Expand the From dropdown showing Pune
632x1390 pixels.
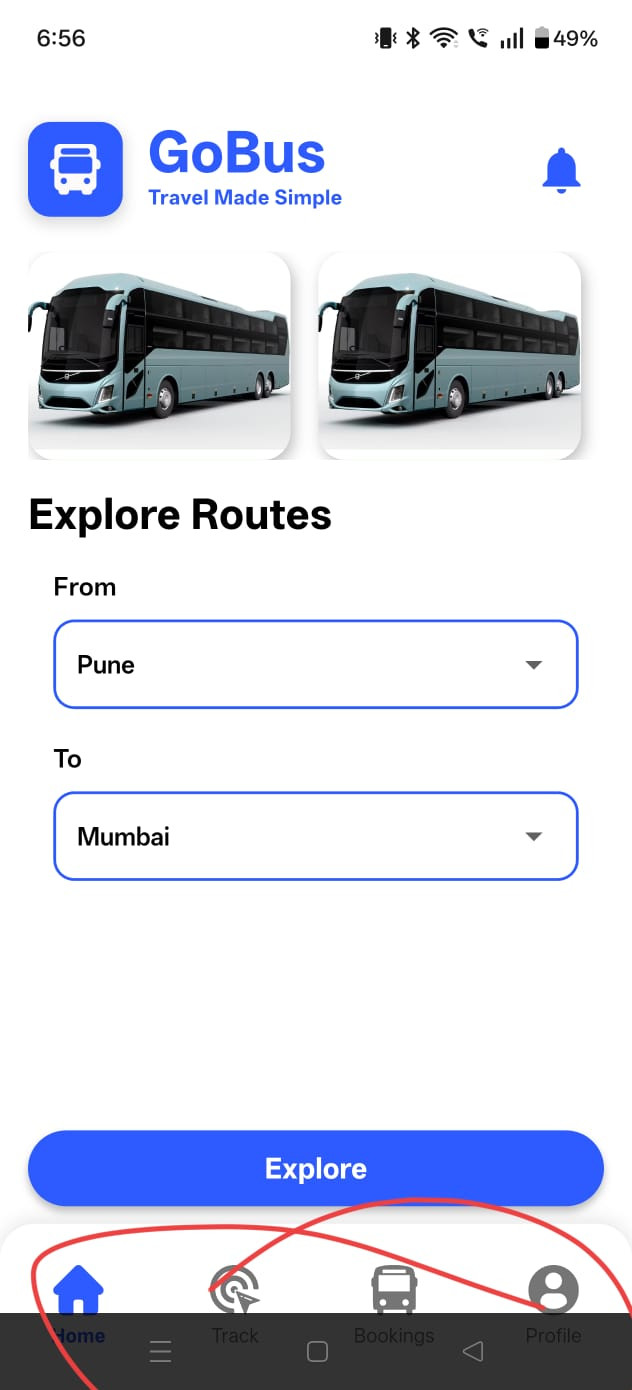[x=315, y=665]
